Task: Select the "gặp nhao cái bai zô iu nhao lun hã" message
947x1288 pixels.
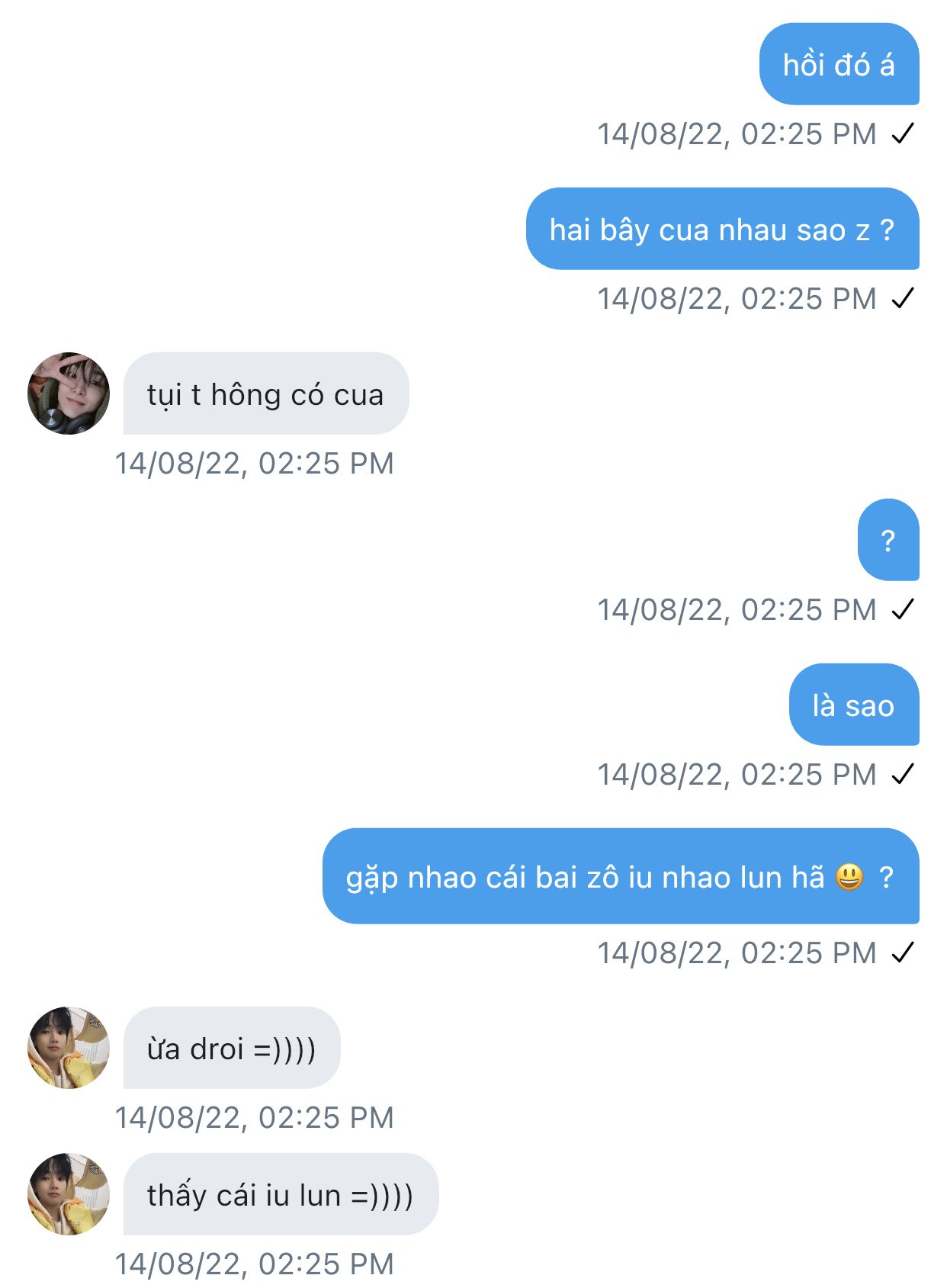Action: tap(620, 876)
